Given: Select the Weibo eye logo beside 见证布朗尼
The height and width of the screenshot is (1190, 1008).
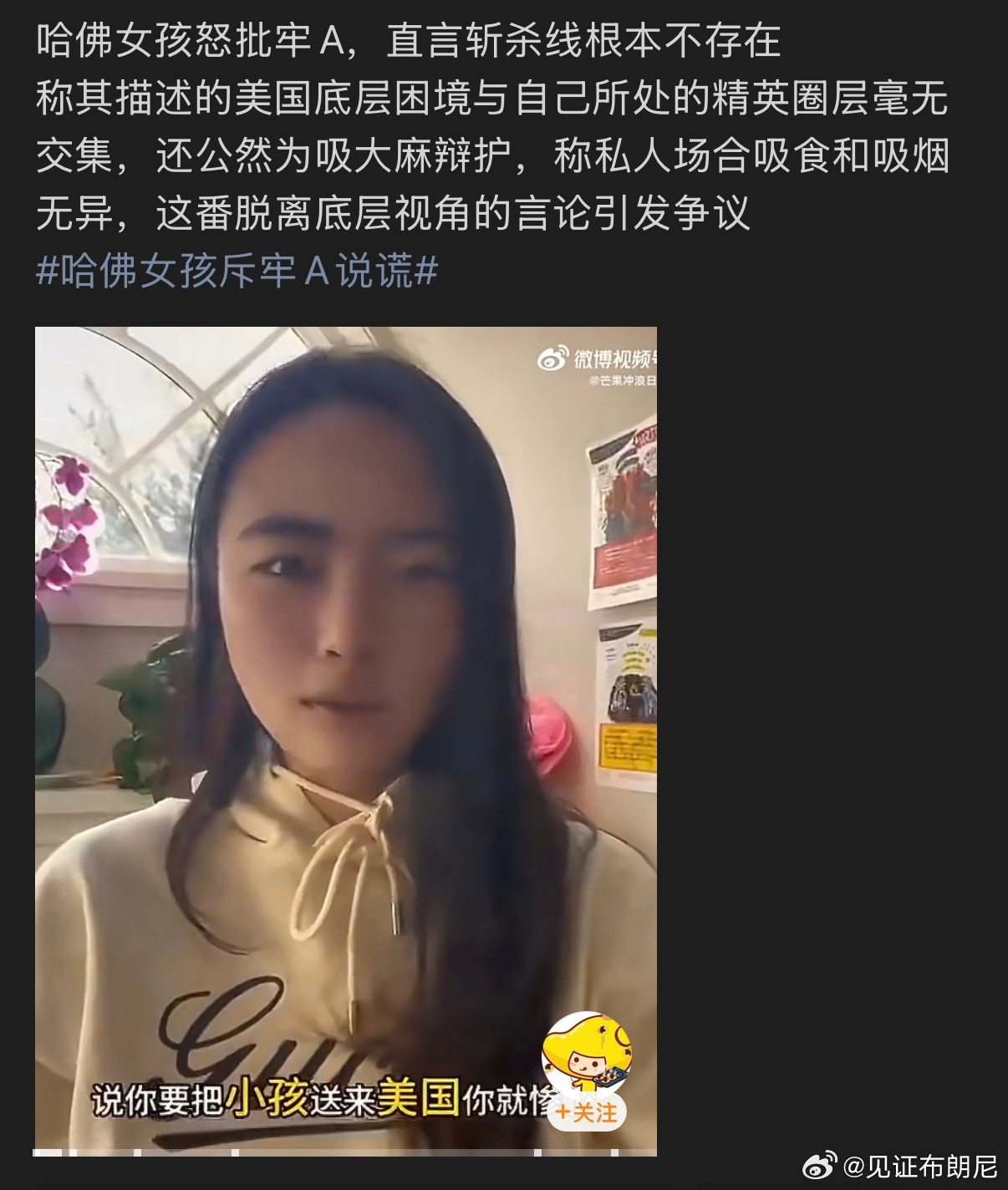Looking at the screenshot, I should pyautogui.click(x=817, y=1168).
